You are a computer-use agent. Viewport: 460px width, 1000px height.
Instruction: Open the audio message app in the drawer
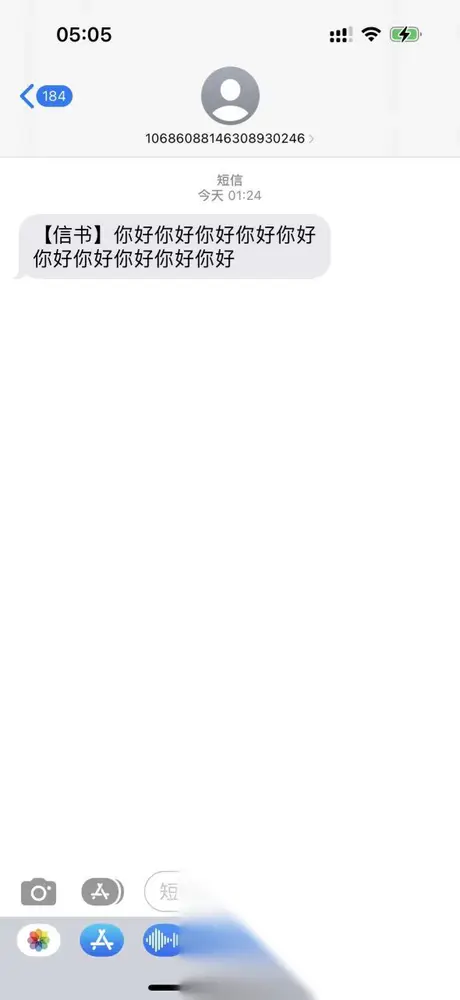[x=162, y=940]
